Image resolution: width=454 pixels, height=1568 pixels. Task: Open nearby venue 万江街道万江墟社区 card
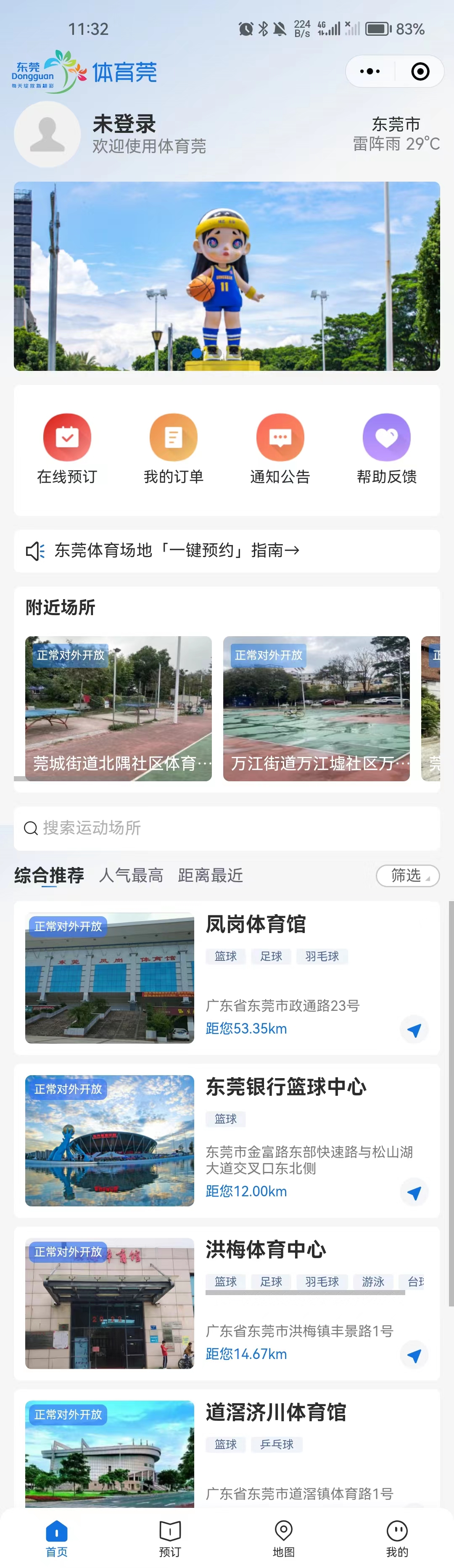[317, 709]
